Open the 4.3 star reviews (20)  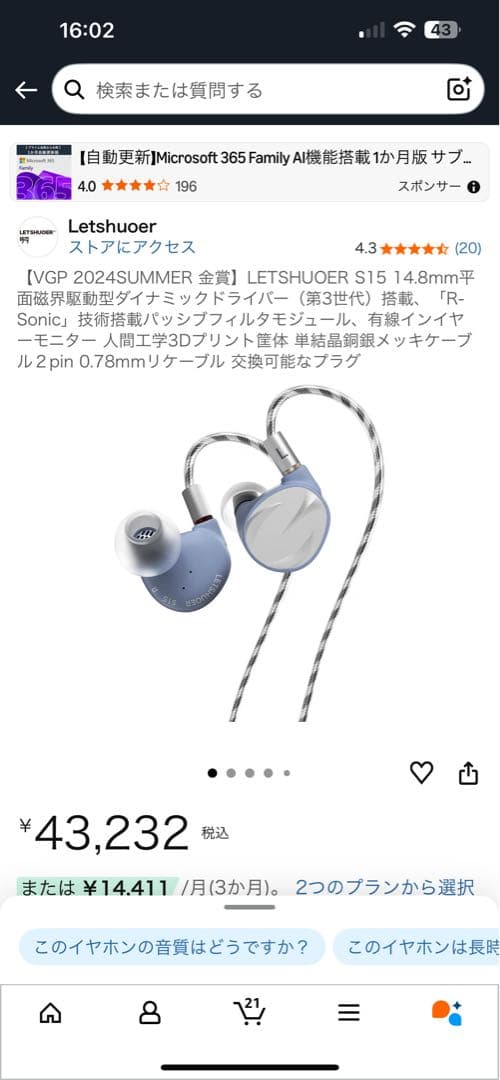[x=418, y=248]
